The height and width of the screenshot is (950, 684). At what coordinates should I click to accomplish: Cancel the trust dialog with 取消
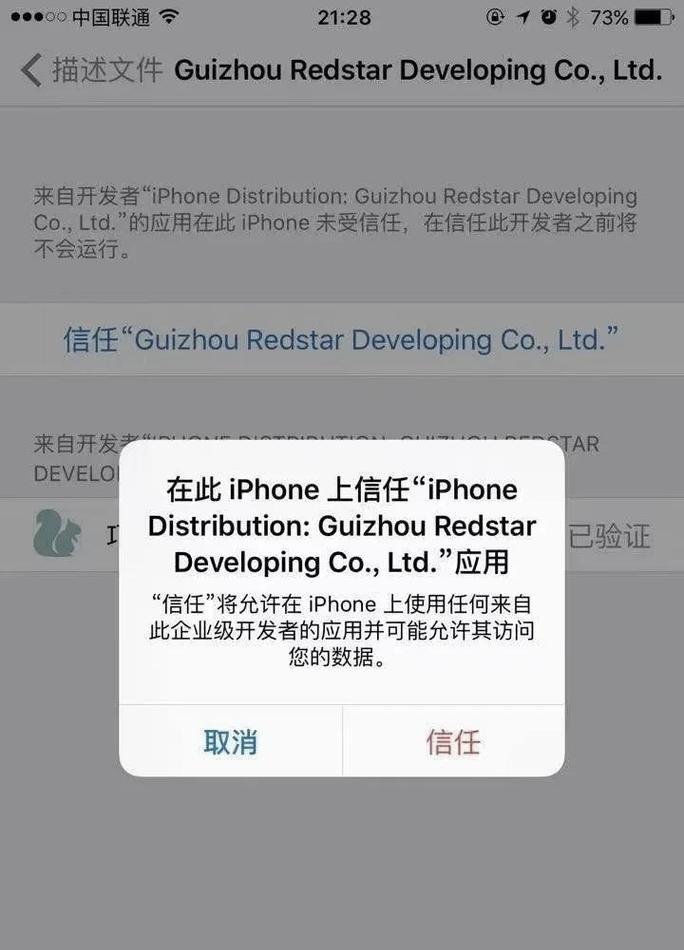click(x=231, y=742)
